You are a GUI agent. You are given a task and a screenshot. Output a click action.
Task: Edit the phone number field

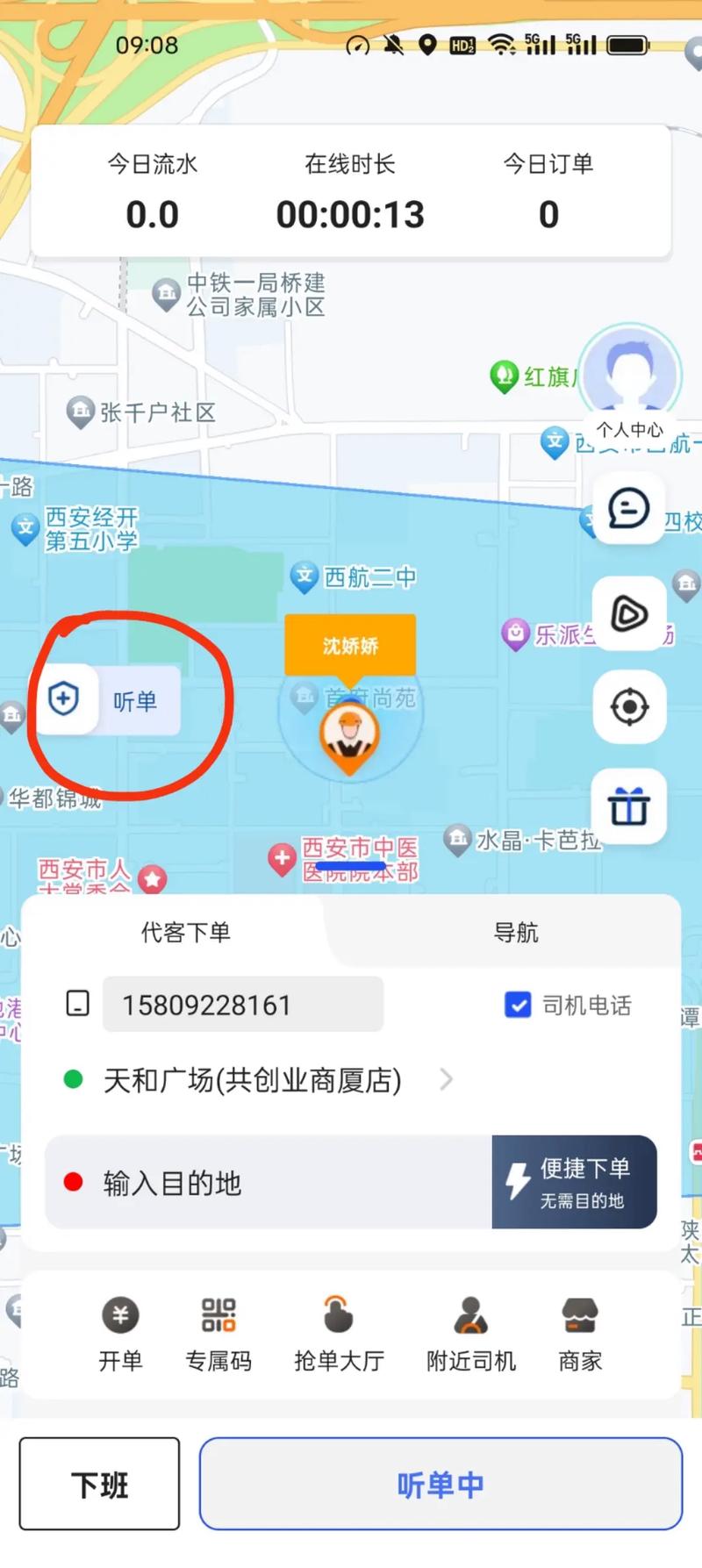(x=243, y=1005)
